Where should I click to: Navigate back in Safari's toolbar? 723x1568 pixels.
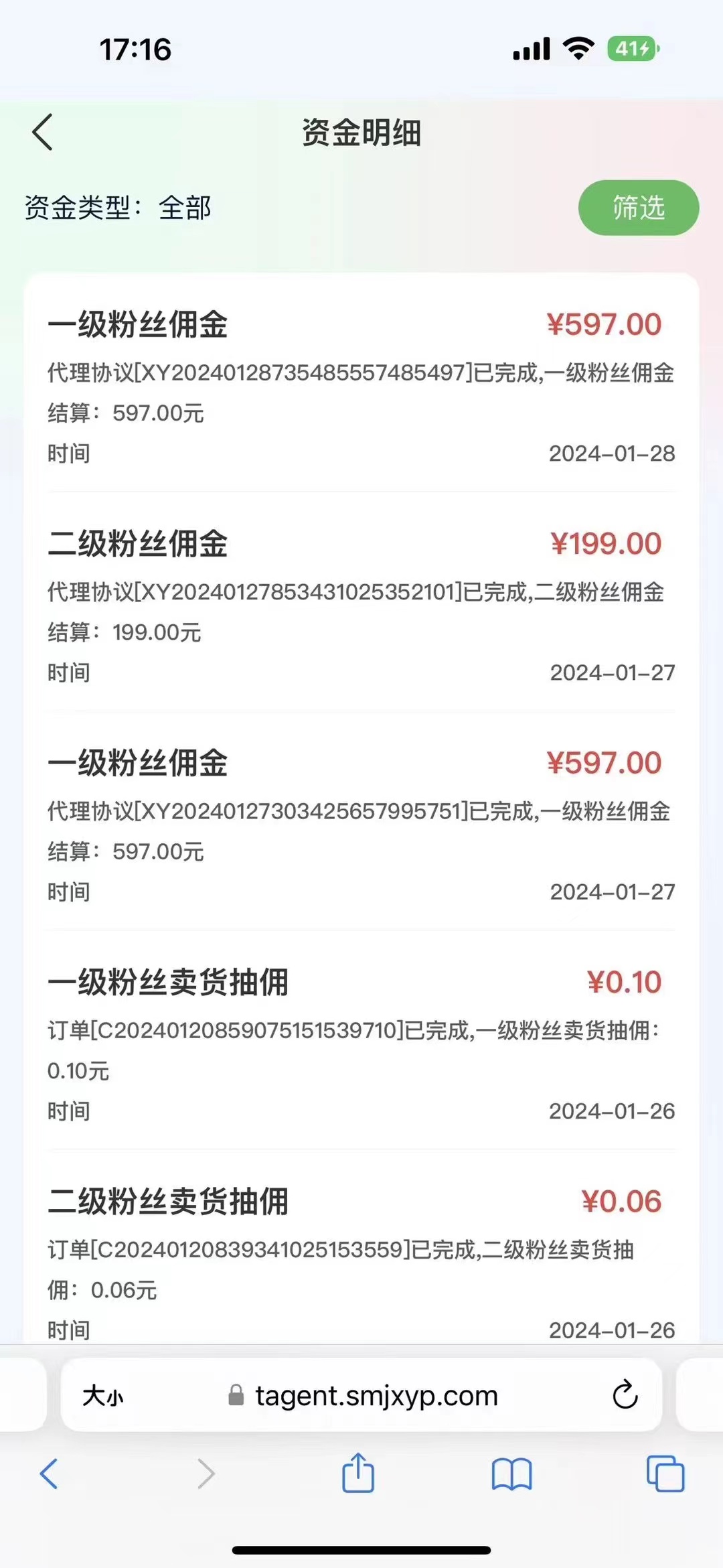click(49, 1474)
